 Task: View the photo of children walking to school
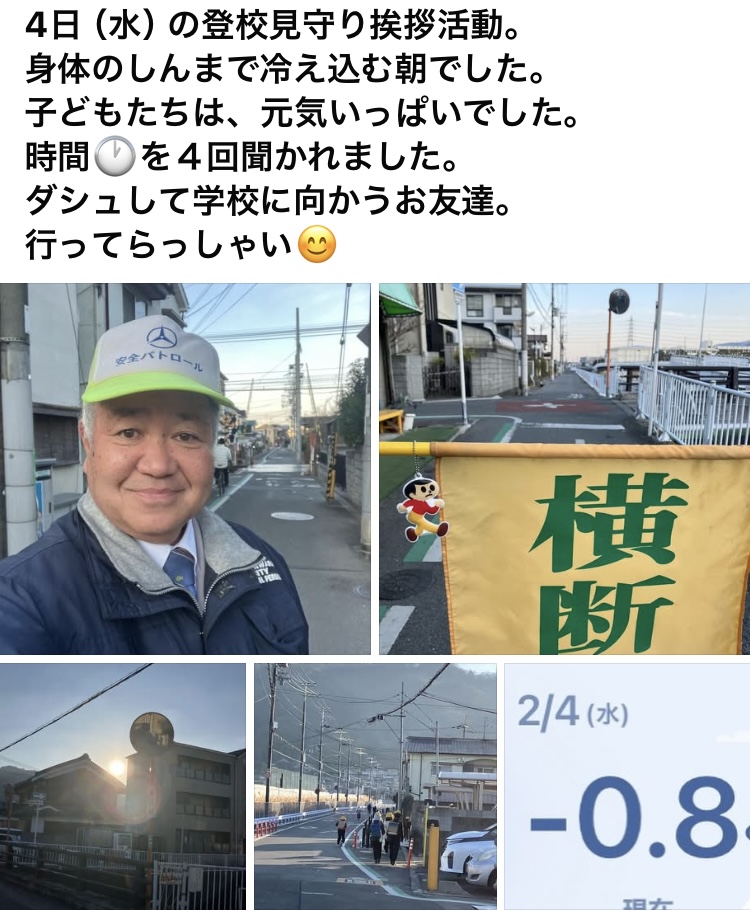(375, 786)
